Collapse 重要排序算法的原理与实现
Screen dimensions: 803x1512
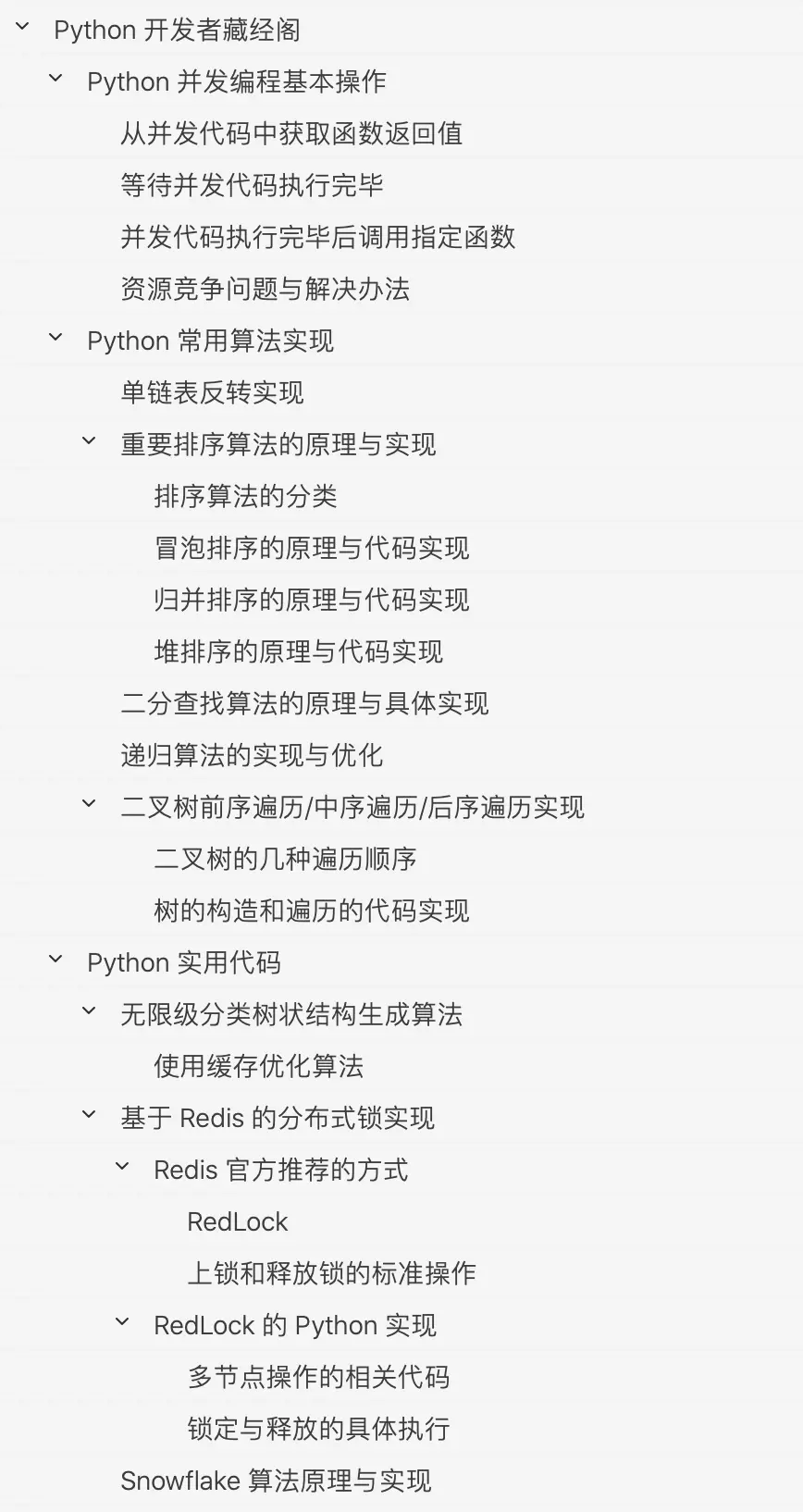click(90, 442)
